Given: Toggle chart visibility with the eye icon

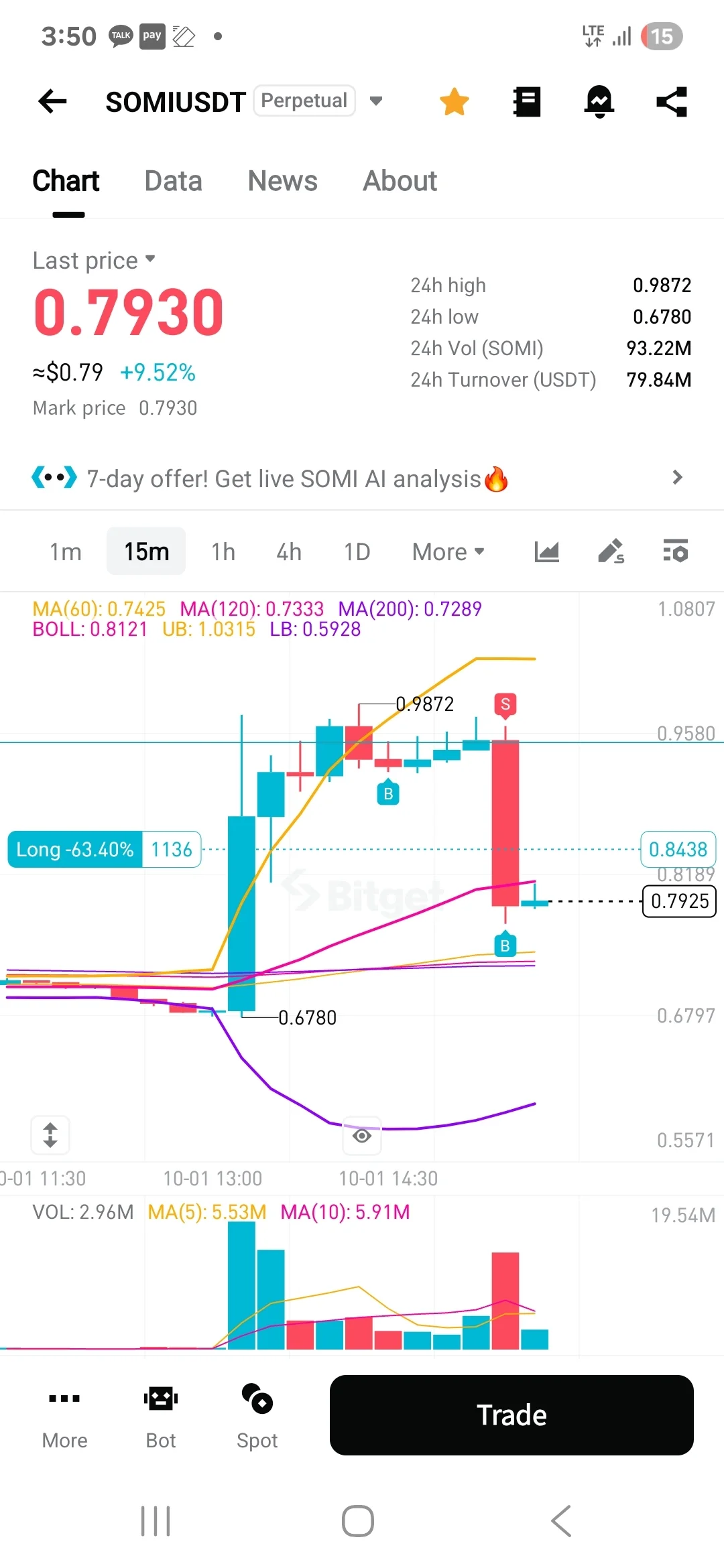Looking at the screenshot, I should tap(362, 1136).
